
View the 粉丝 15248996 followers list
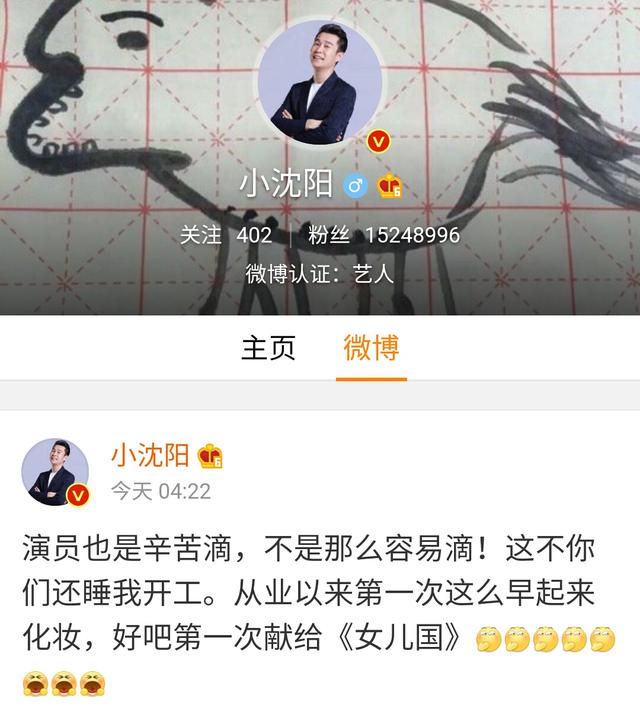[x=384, y=235]
